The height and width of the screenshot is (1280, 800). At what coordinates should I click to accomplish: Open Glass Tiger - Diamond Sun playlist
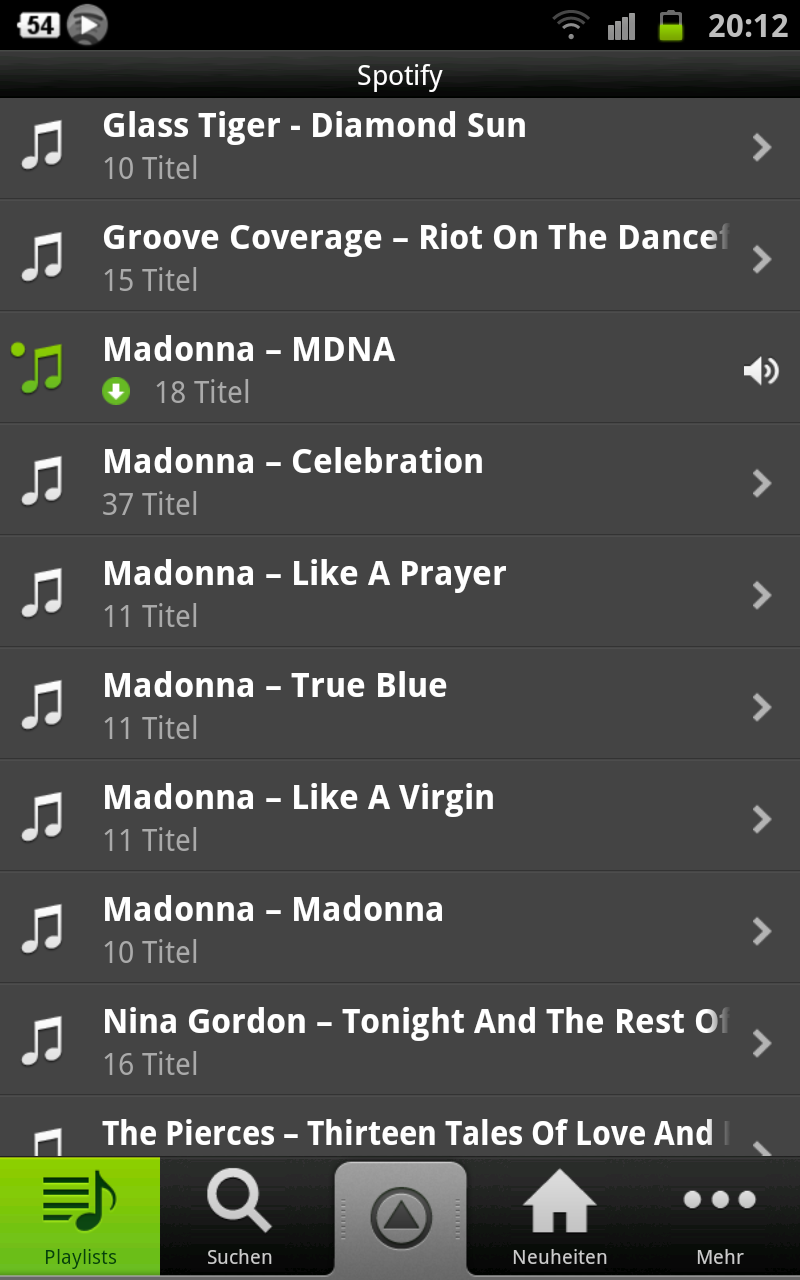[400, 147]
